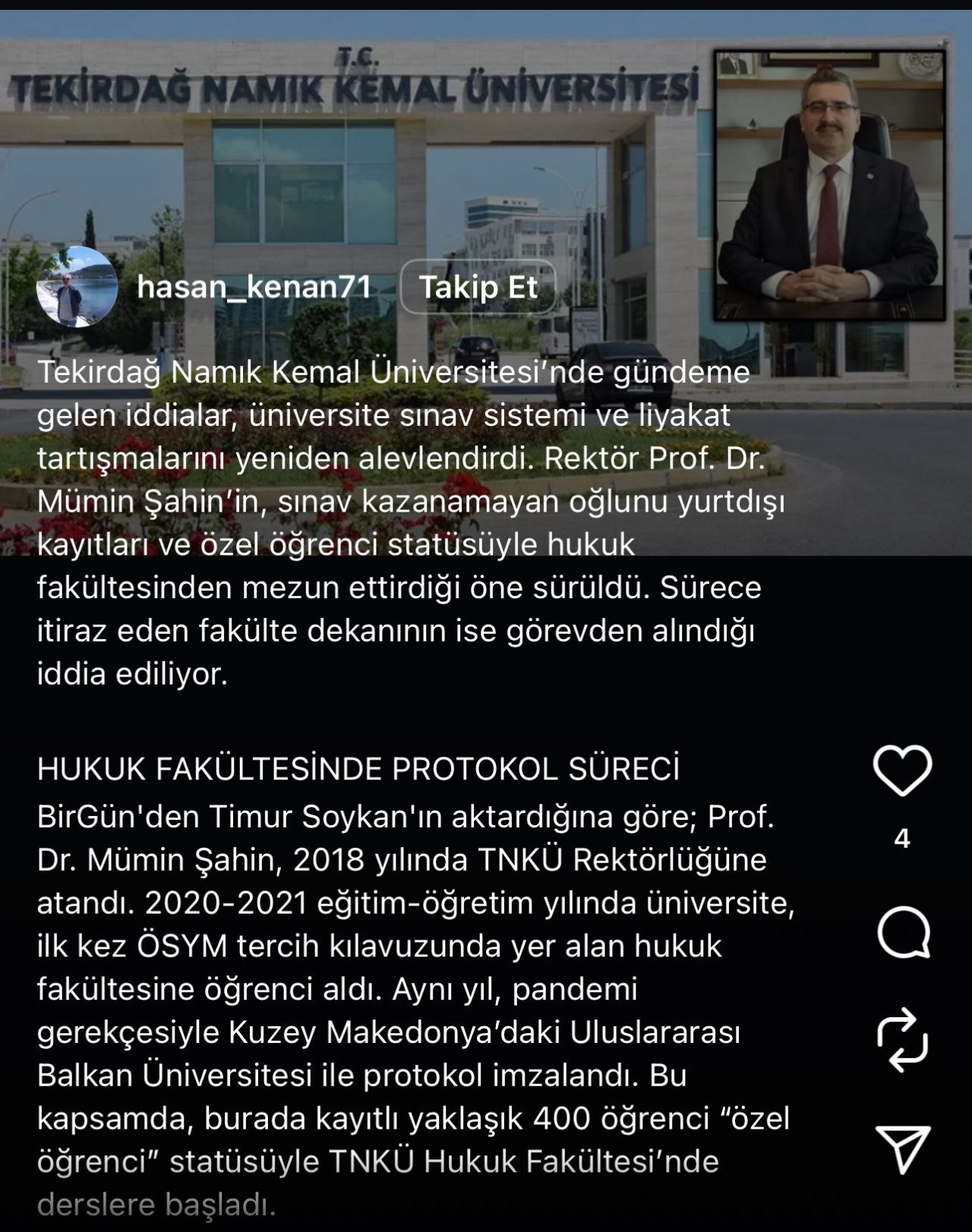The width and height of the screenshot is (972, 1232).
Task: Open hasan_kenan71's profile picture
Action: [77, 287]
